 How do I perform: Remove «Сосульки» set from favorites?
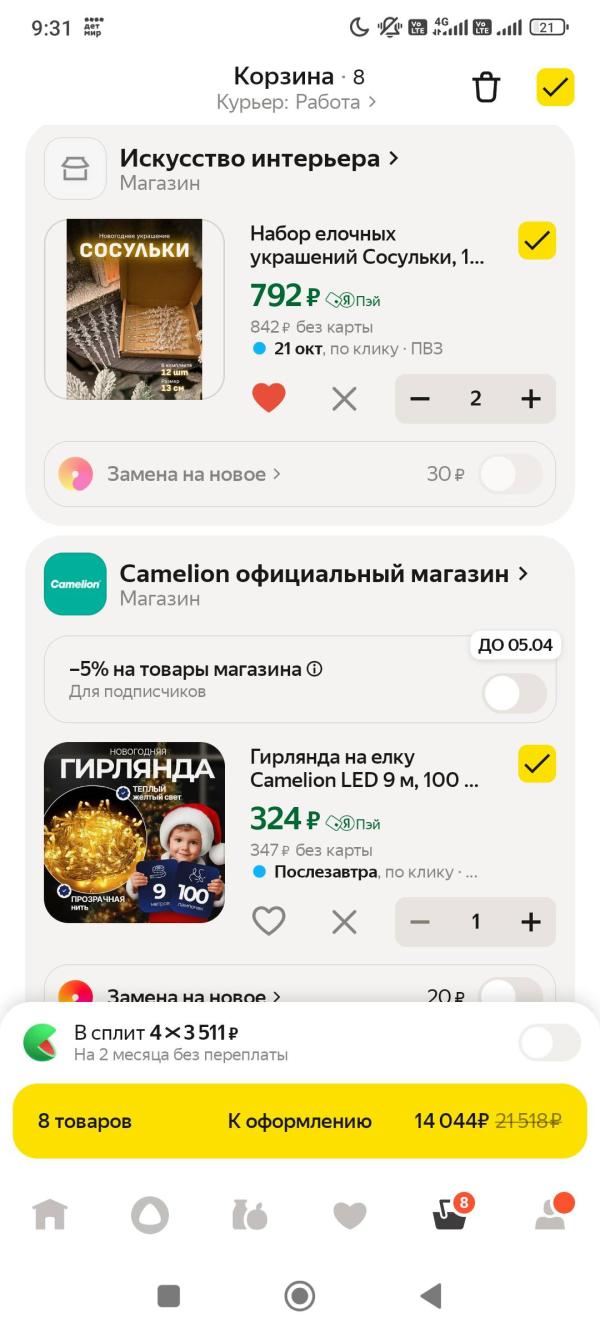[268, 399]
